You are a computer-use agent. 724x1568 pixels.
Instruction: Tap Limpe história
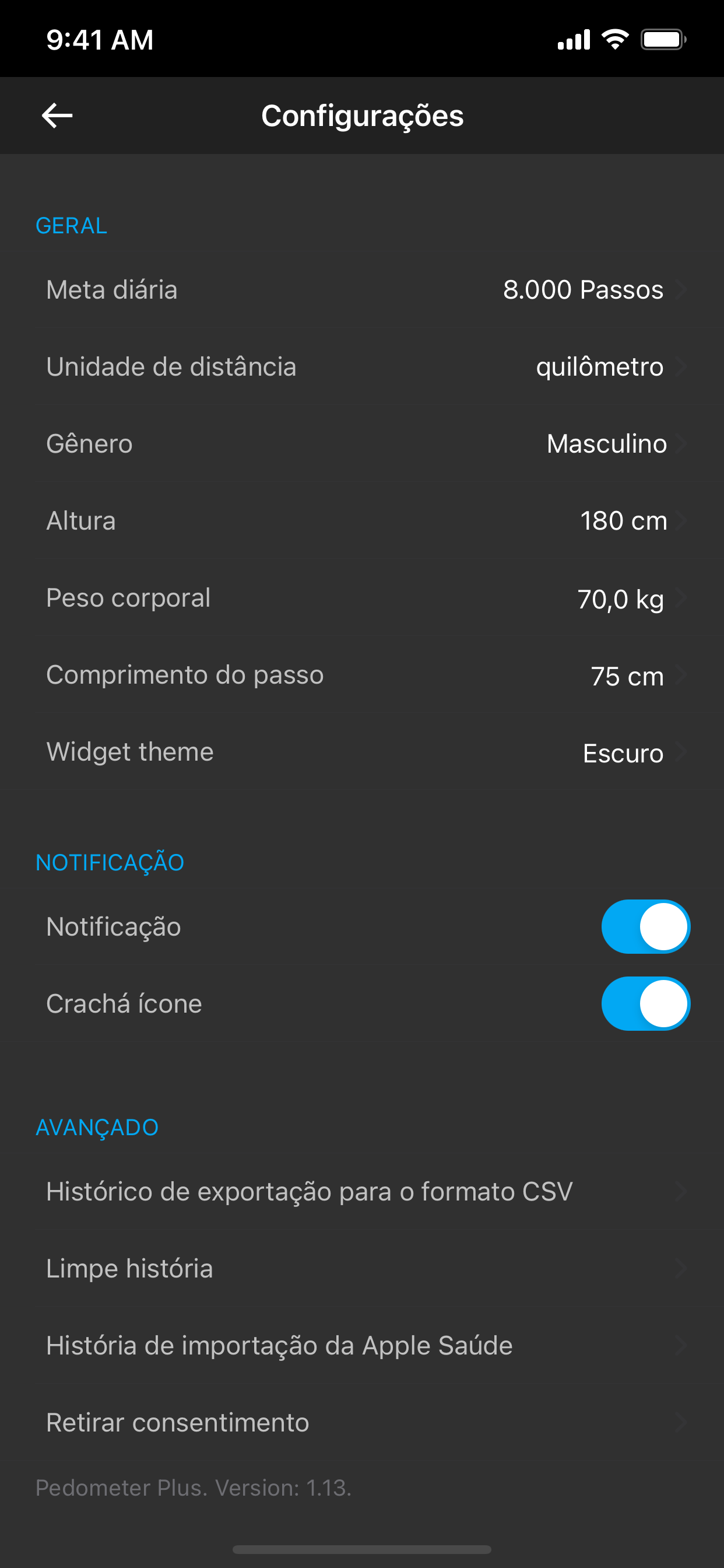[362, 1269]
